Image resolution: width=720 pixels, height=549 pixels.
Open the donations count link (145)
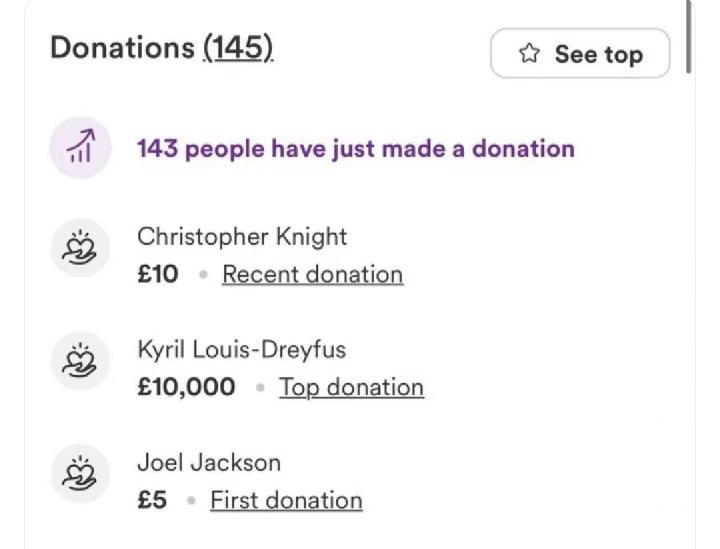(x=238, y=48)
